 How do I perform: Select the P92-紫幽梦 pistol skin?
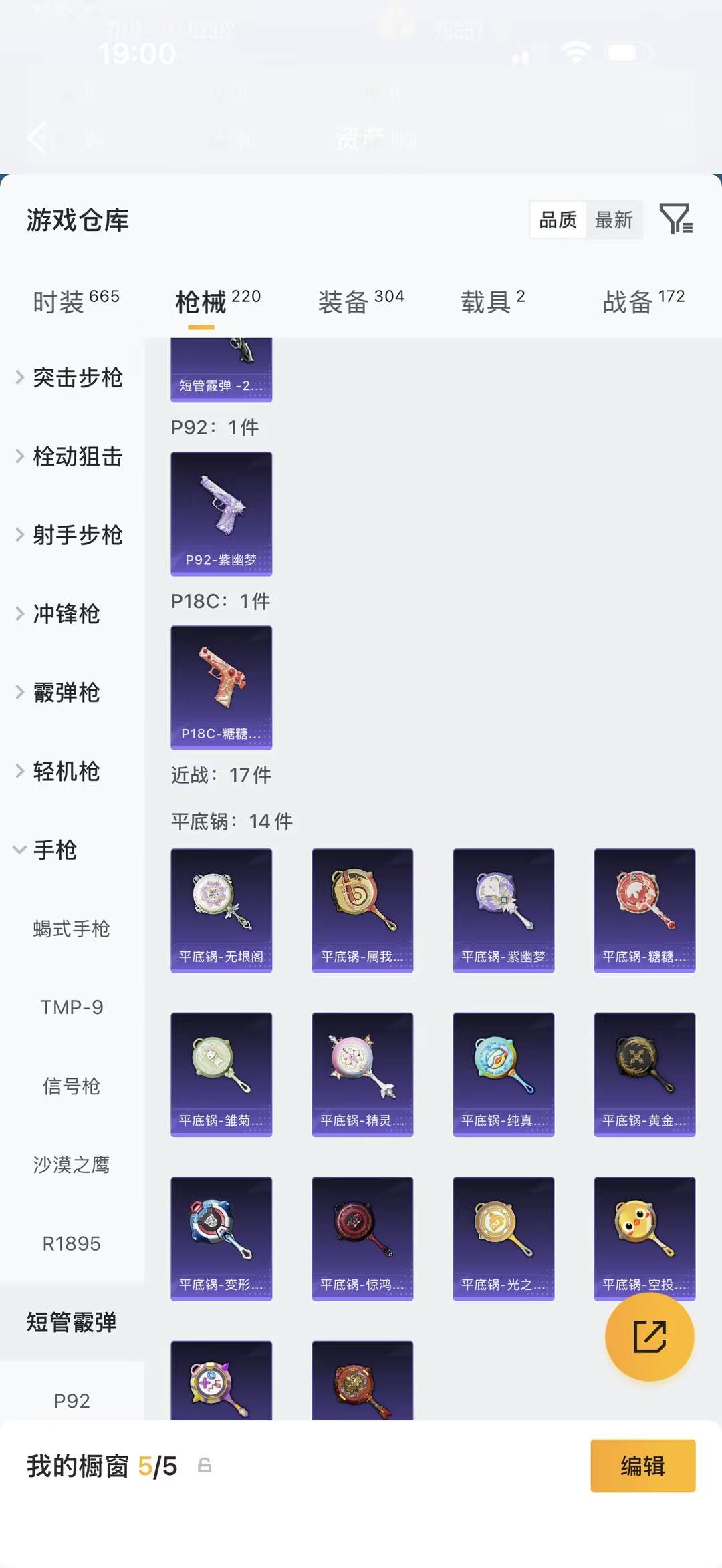221,512
